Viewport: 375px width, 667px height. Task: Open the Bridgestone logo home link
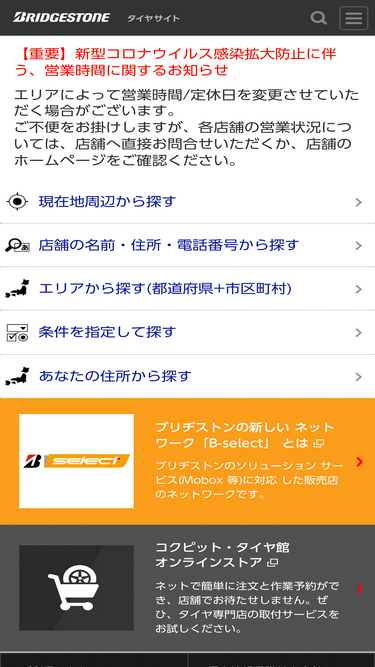(x=61, y=18)
